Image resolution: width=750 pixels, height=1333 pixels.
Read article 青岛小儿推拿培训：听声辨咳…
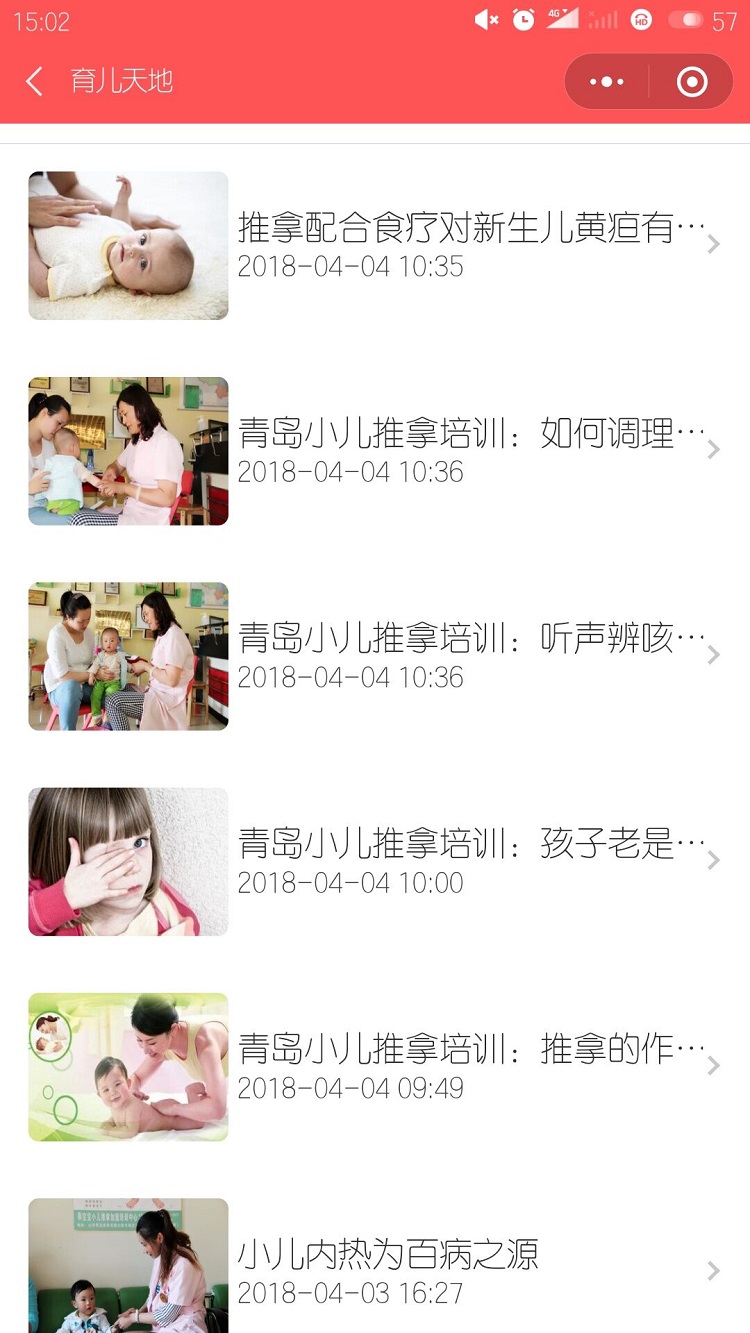click(x=470, y=655)
